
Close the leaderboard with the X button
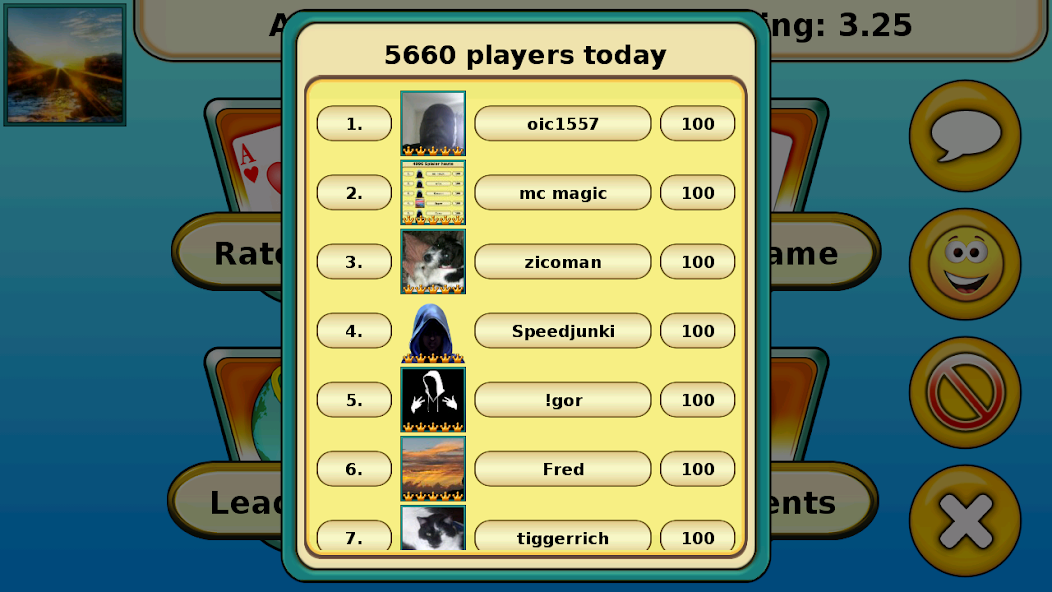[x=964, y=520]
